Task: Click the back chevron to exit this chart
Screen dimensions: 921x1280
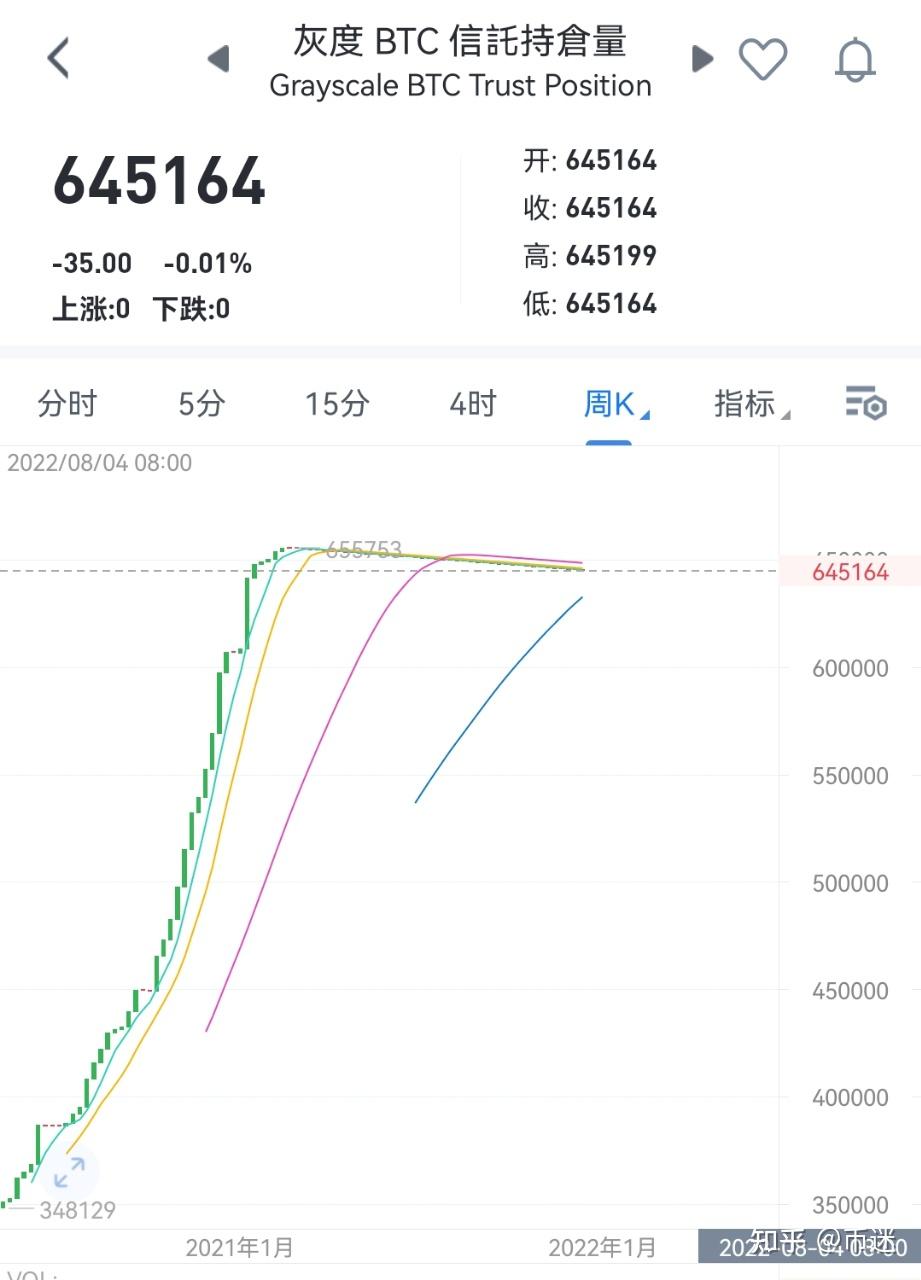Action: click(x=57, y=58)
